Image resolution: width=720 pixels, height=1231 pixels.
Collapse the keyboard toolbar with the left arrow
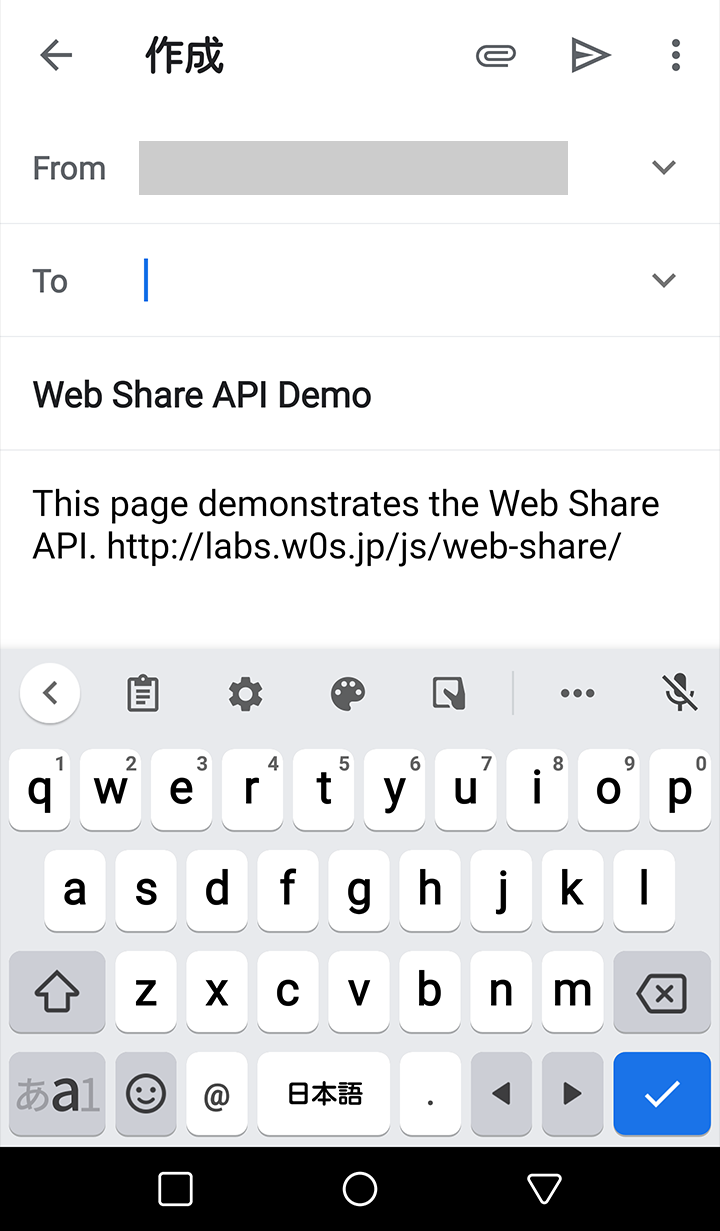(50, 692)
